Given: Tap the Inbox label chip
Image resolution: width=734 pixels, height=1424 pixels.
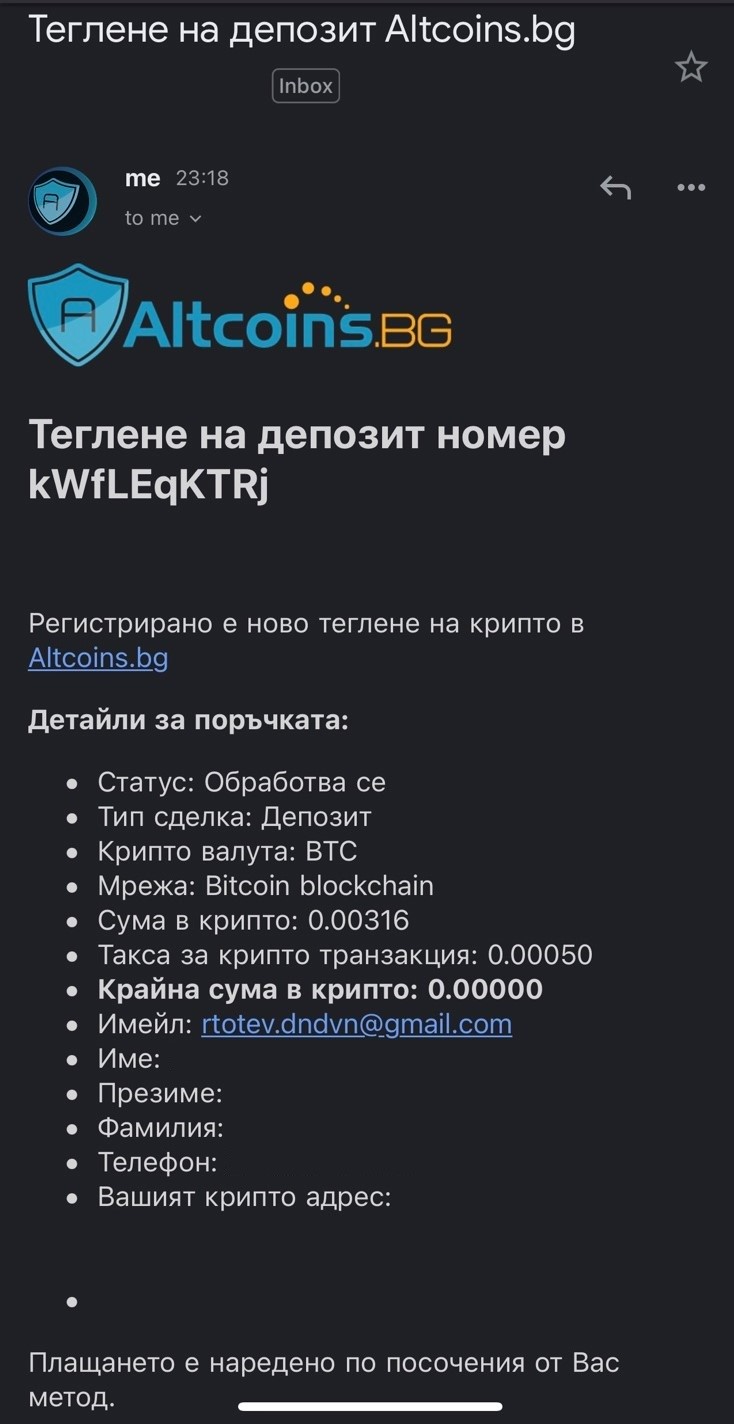Looking at the screenshot, I should [306, 86].
